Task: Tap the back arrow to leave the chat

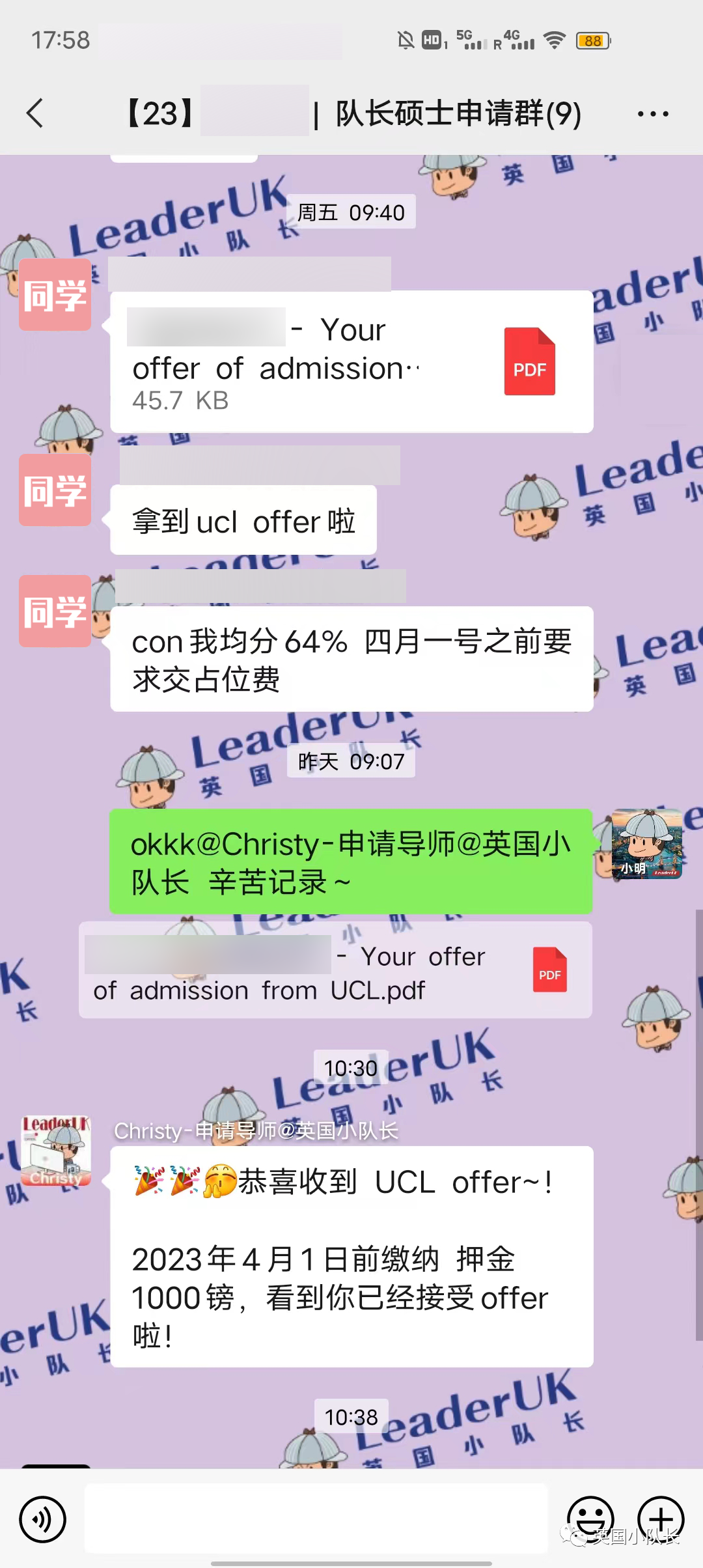Action: coord(35,113)
